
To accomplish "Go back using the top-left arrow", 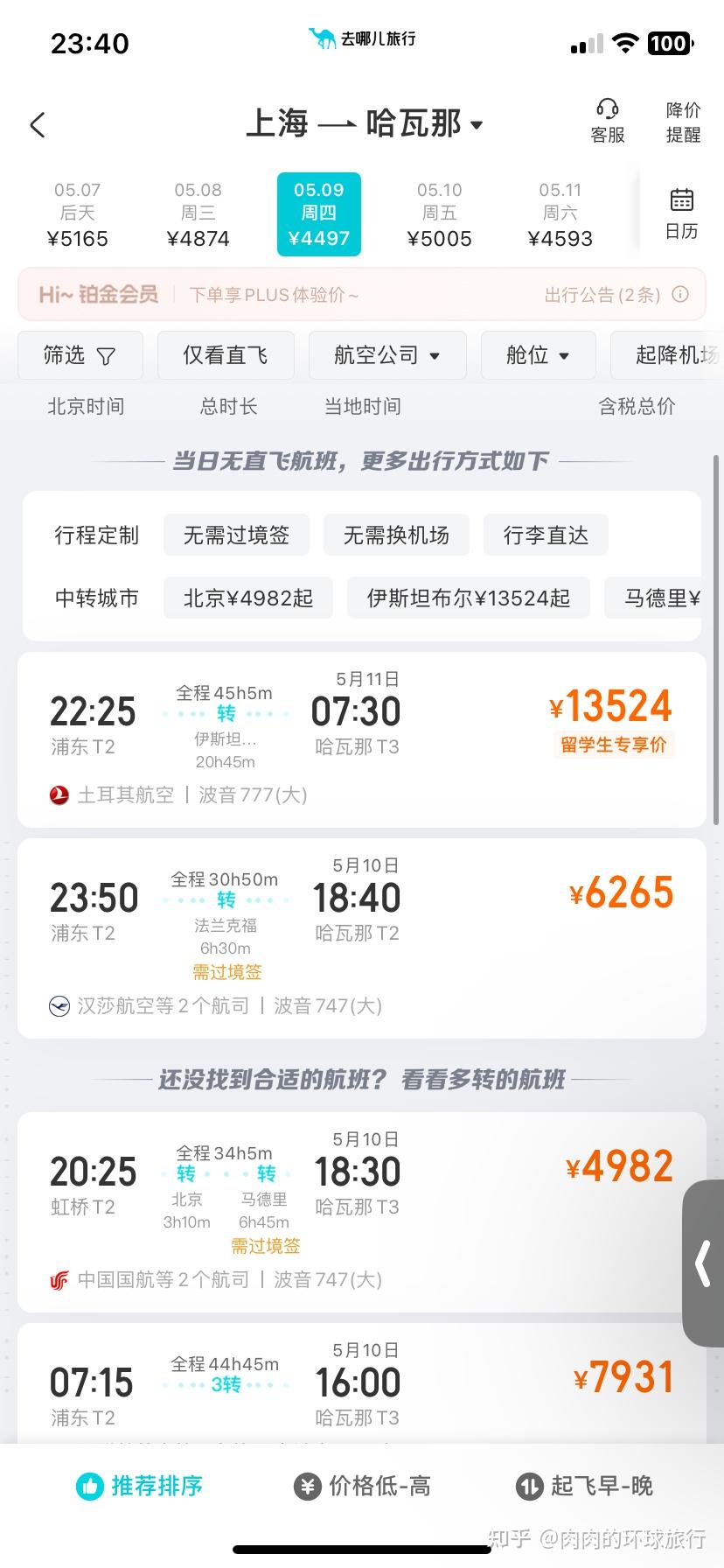I will point(37,125).
